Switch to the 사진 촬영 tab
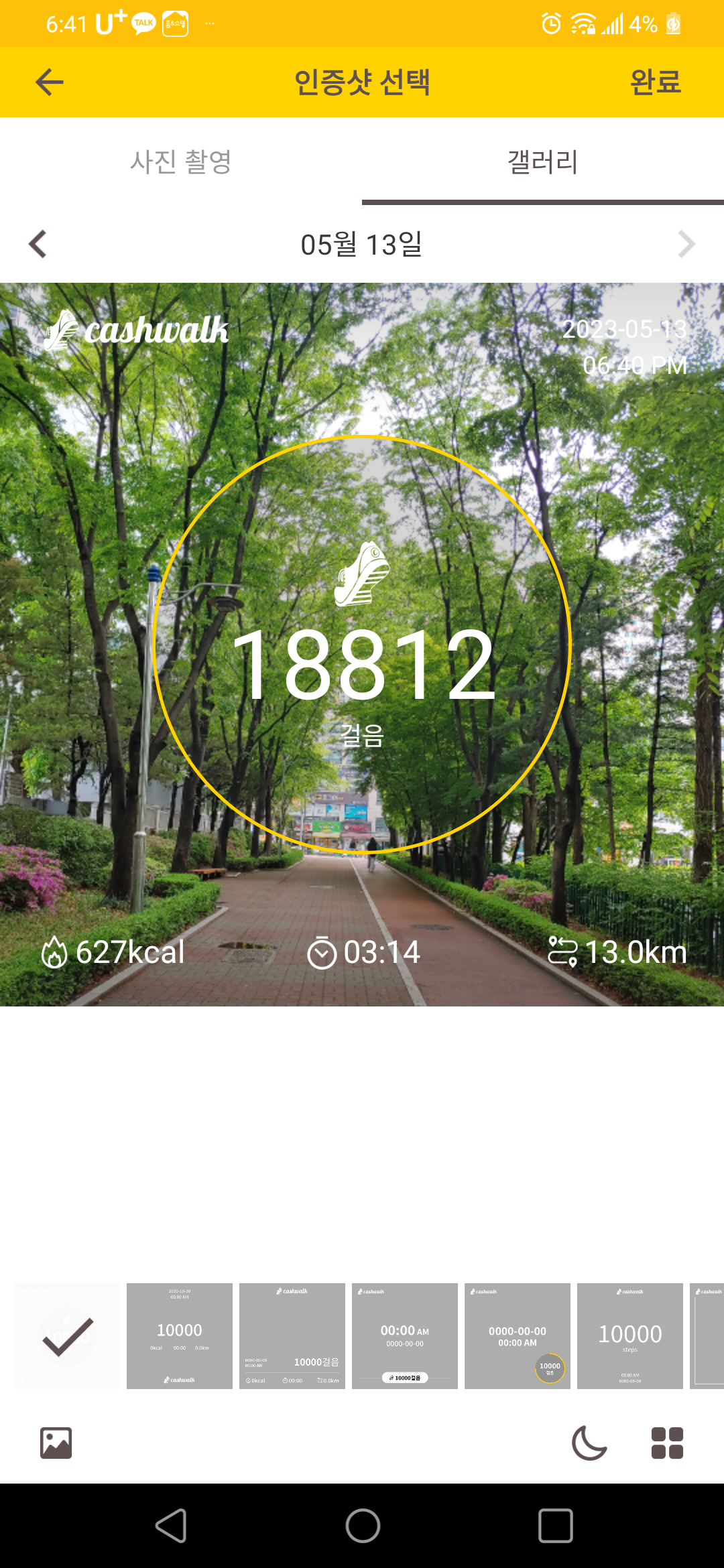 click(181, 161)
